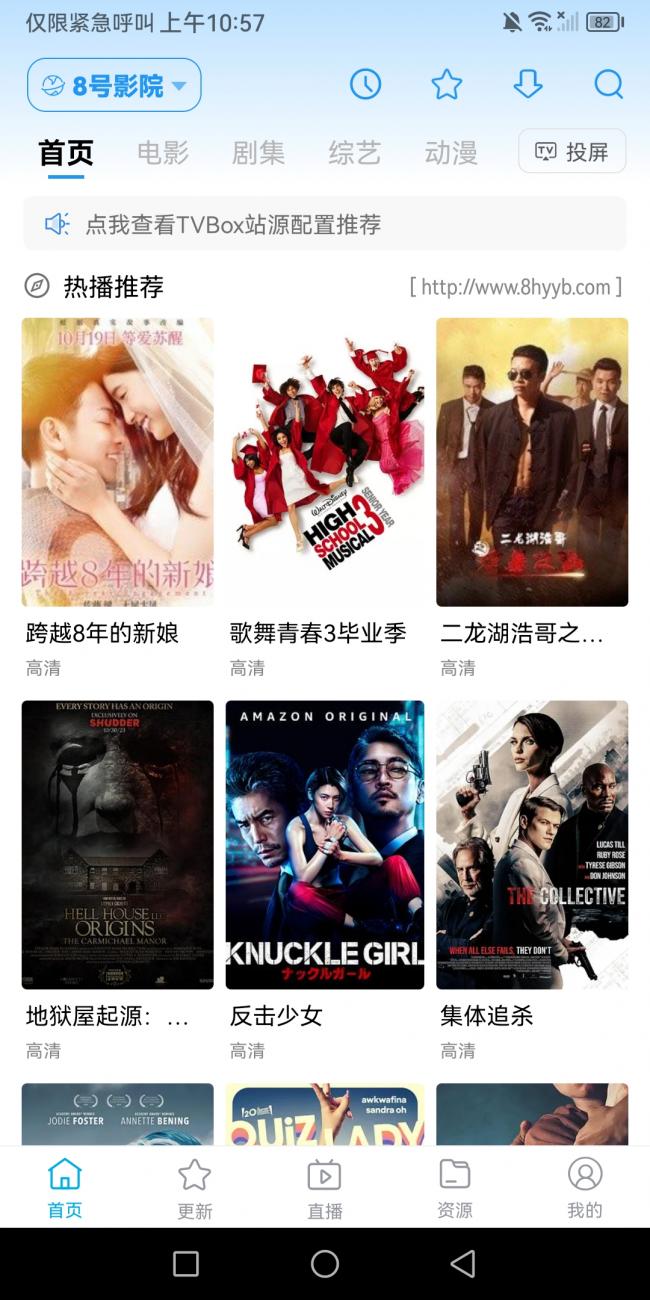Switch to the 电影 tab
The width and height of the screenshot is (650, 1300).
pyautogui.click(x=162, y=152)
